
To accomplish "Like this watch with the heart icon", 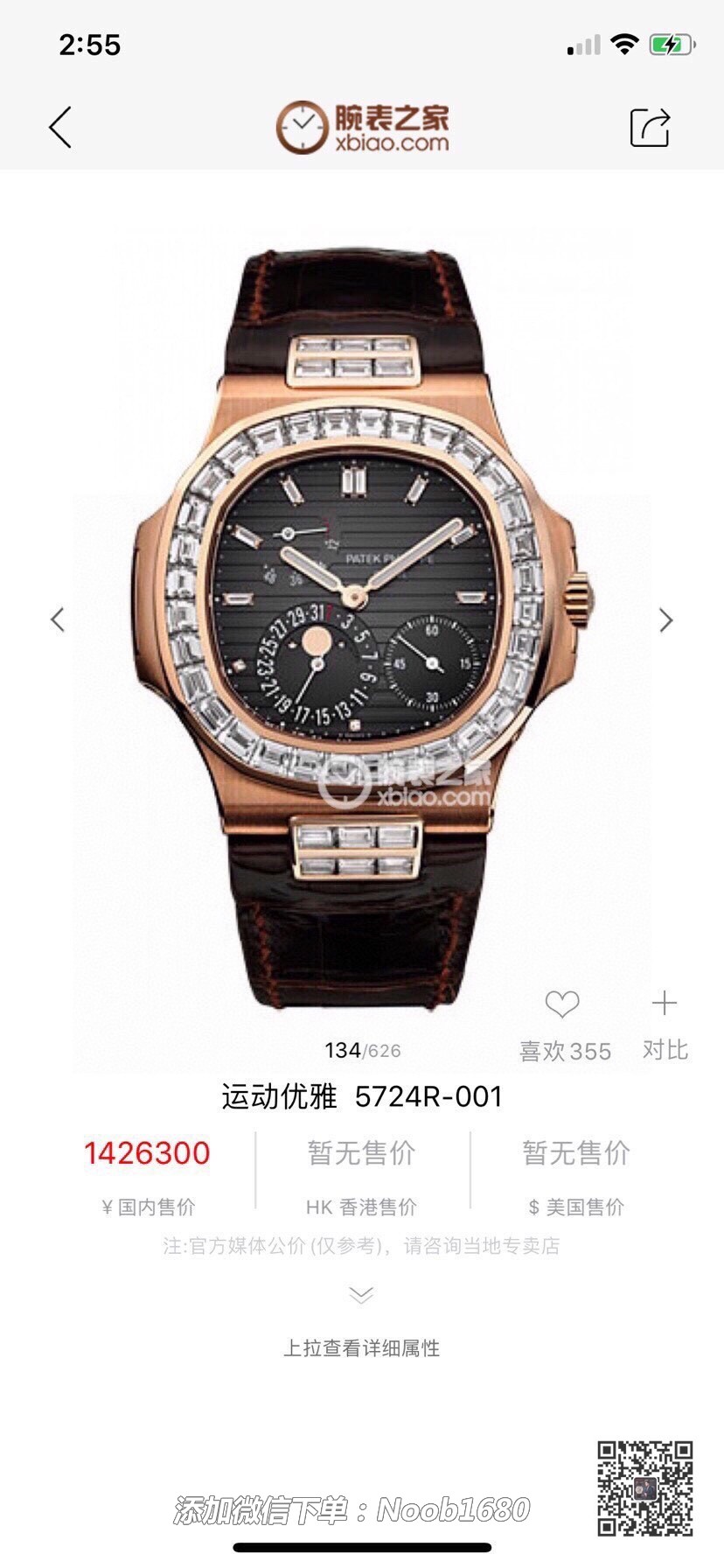I will coord(562,1004).
